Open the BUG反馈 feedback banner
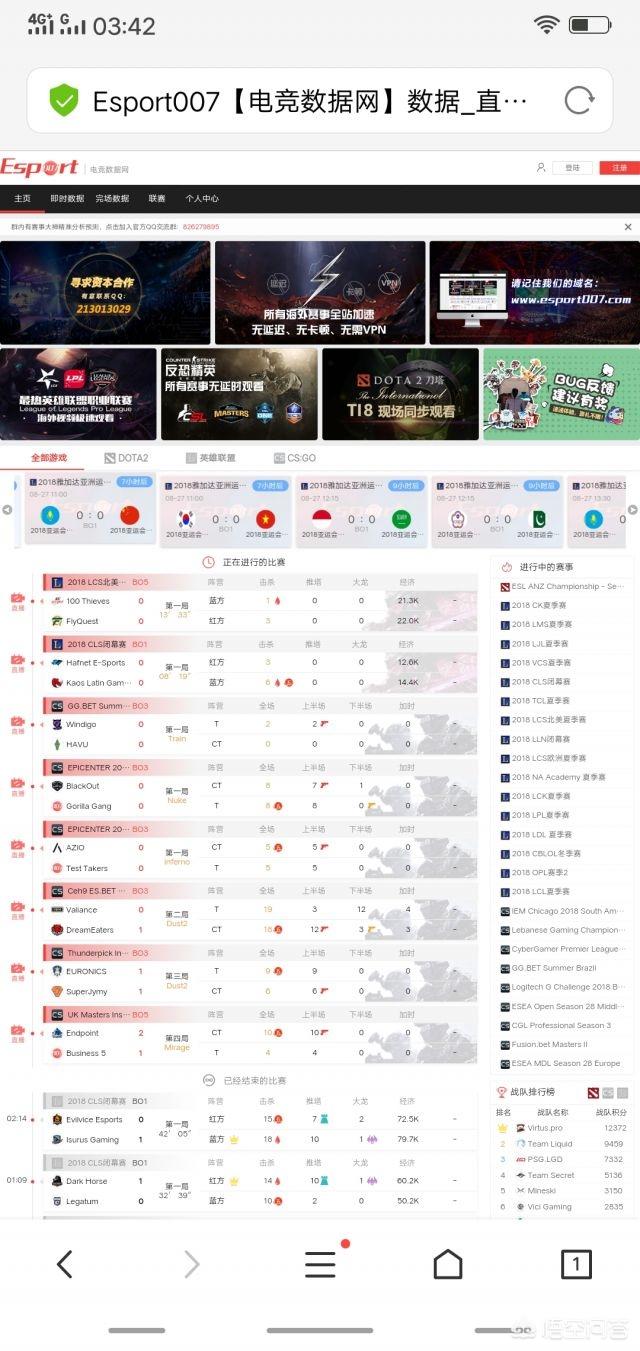This screenshot has width=640, height=1351. coord(561,394)
